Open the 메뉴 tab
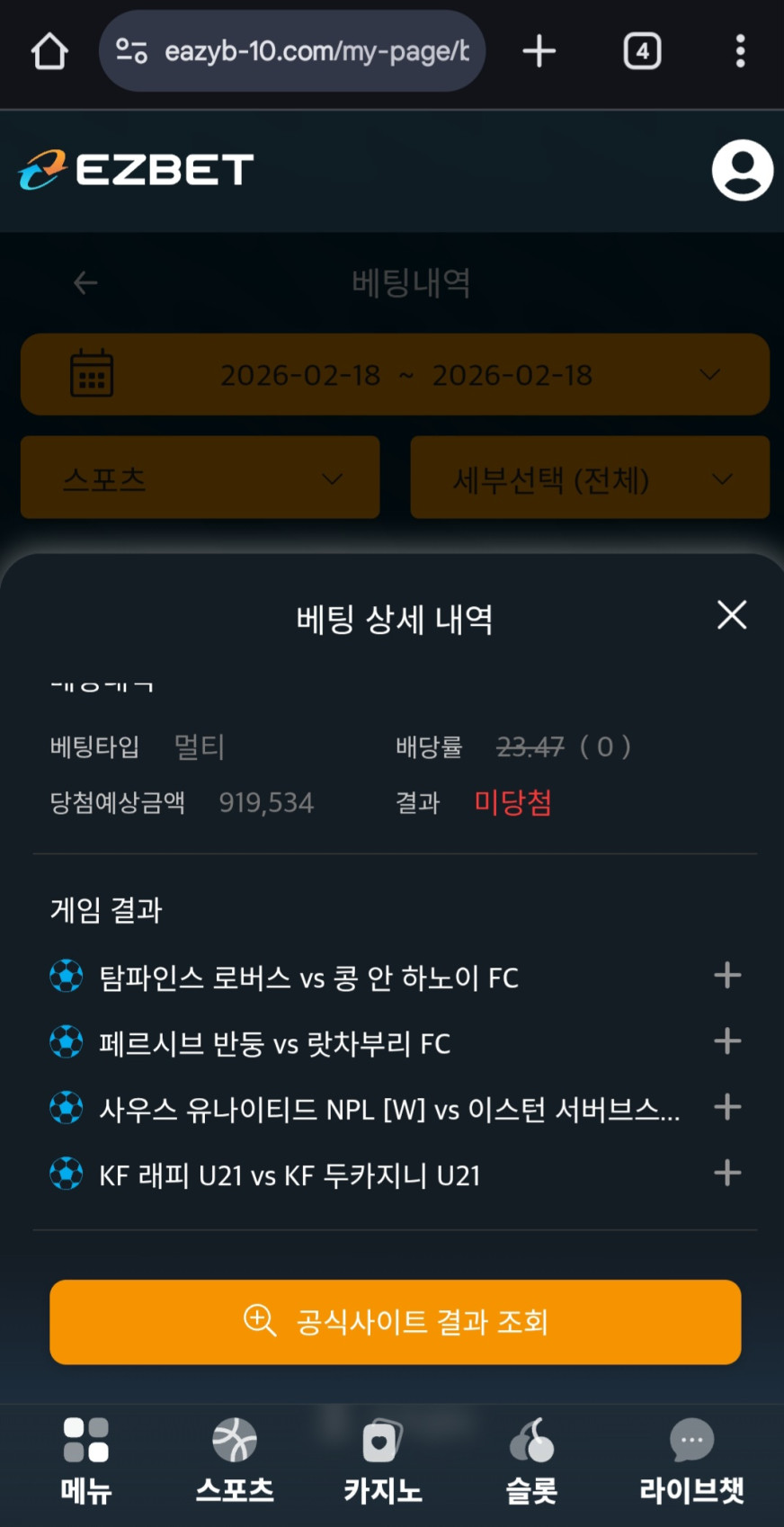This screenshot has width=784, height=1527. click(x=86, y=1460)
